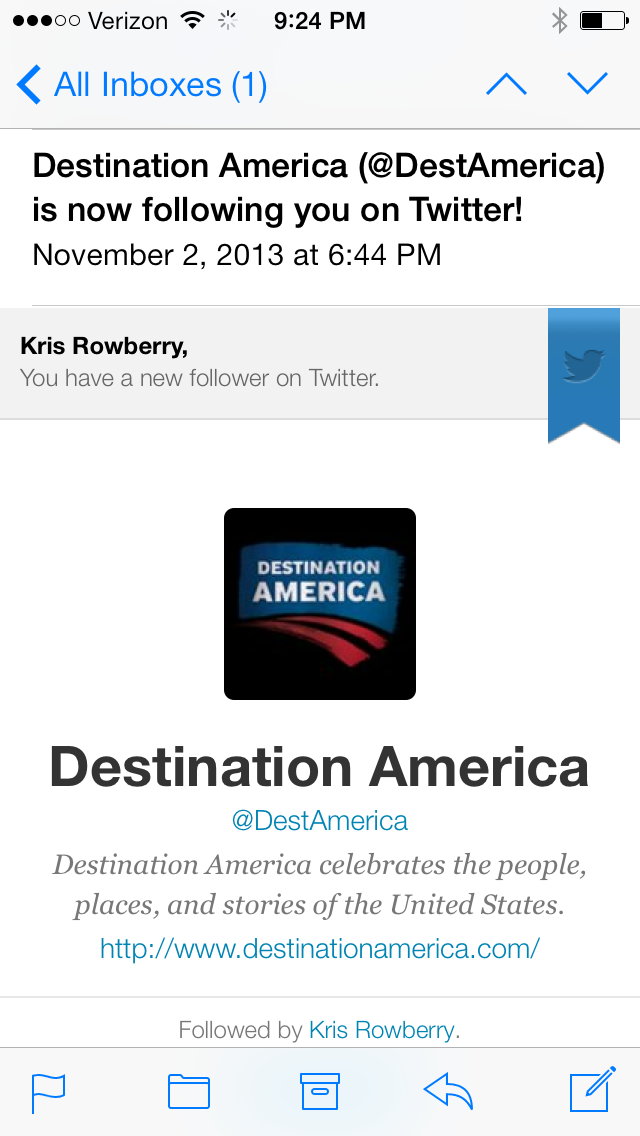Go to the next message with down arrow
Screen dimensions: 640x1136
tap(587, 85)
